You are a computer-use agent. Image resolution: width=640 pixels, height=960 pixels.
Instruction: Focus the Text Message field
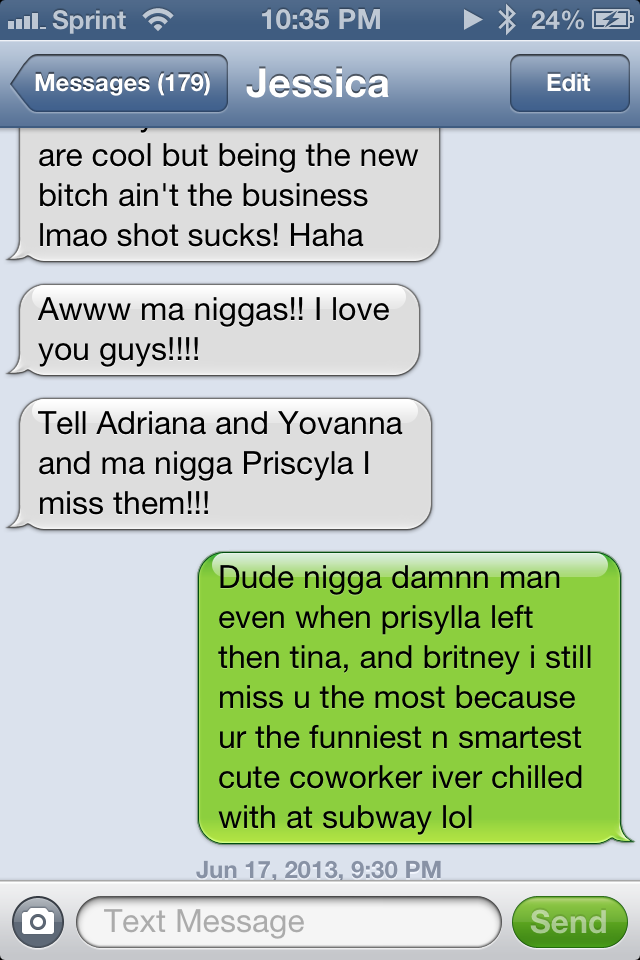point(288,921)
